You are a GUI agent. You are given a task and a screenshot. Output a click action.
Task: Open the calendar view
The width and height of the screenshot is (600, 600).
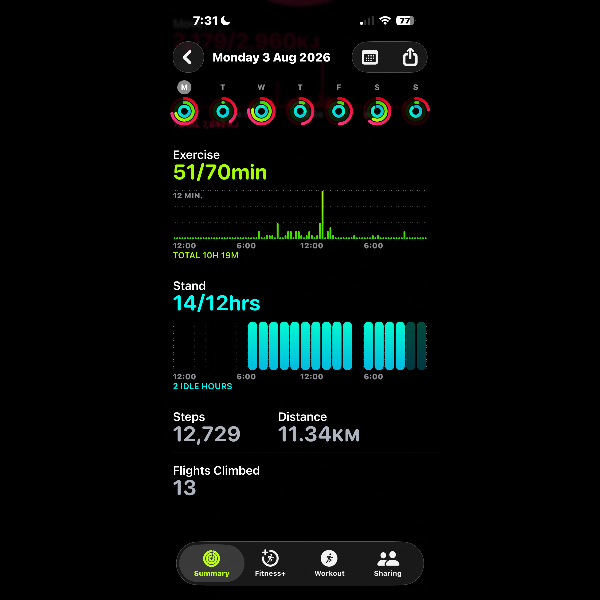[370, 57]
